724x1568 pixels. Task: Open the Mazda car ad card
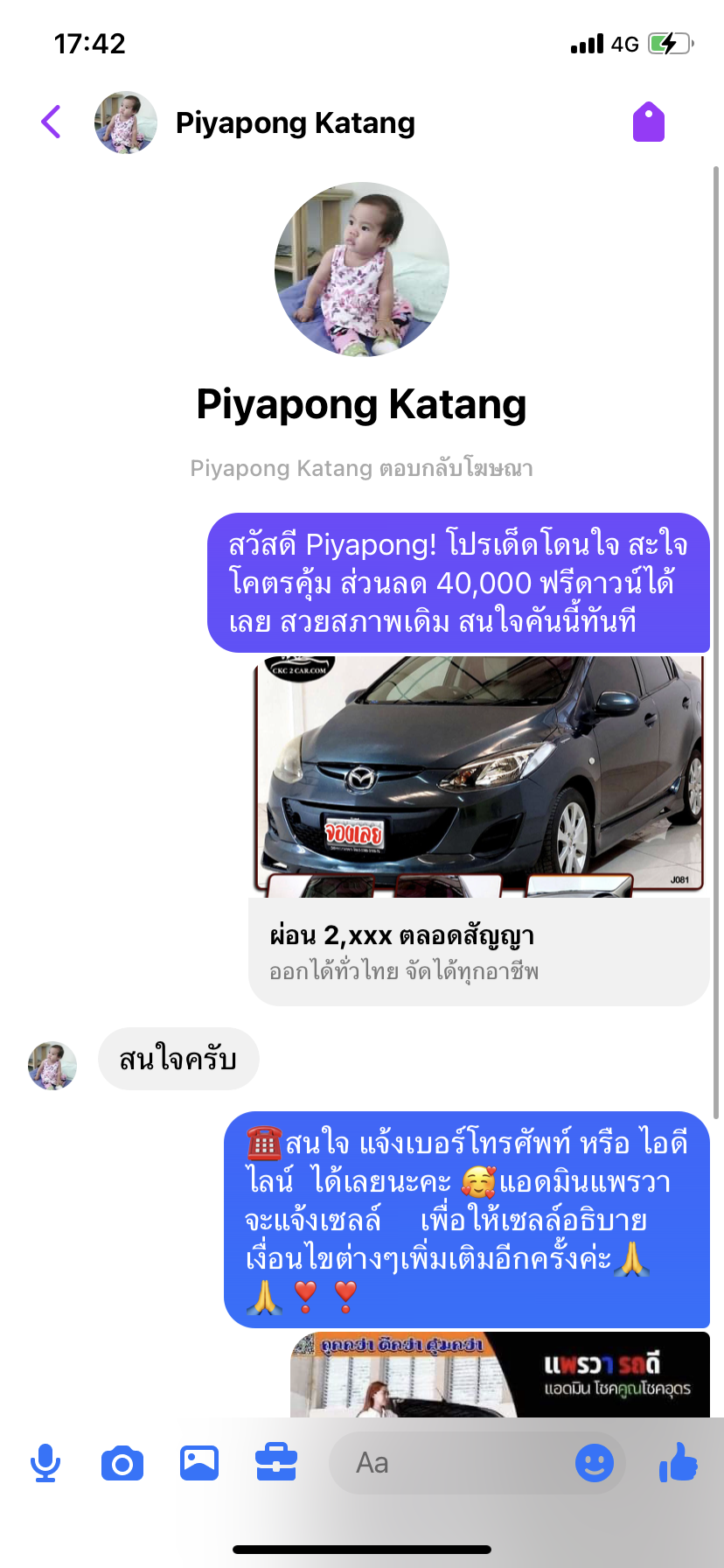pyautogui.click(x=479, y=829)
